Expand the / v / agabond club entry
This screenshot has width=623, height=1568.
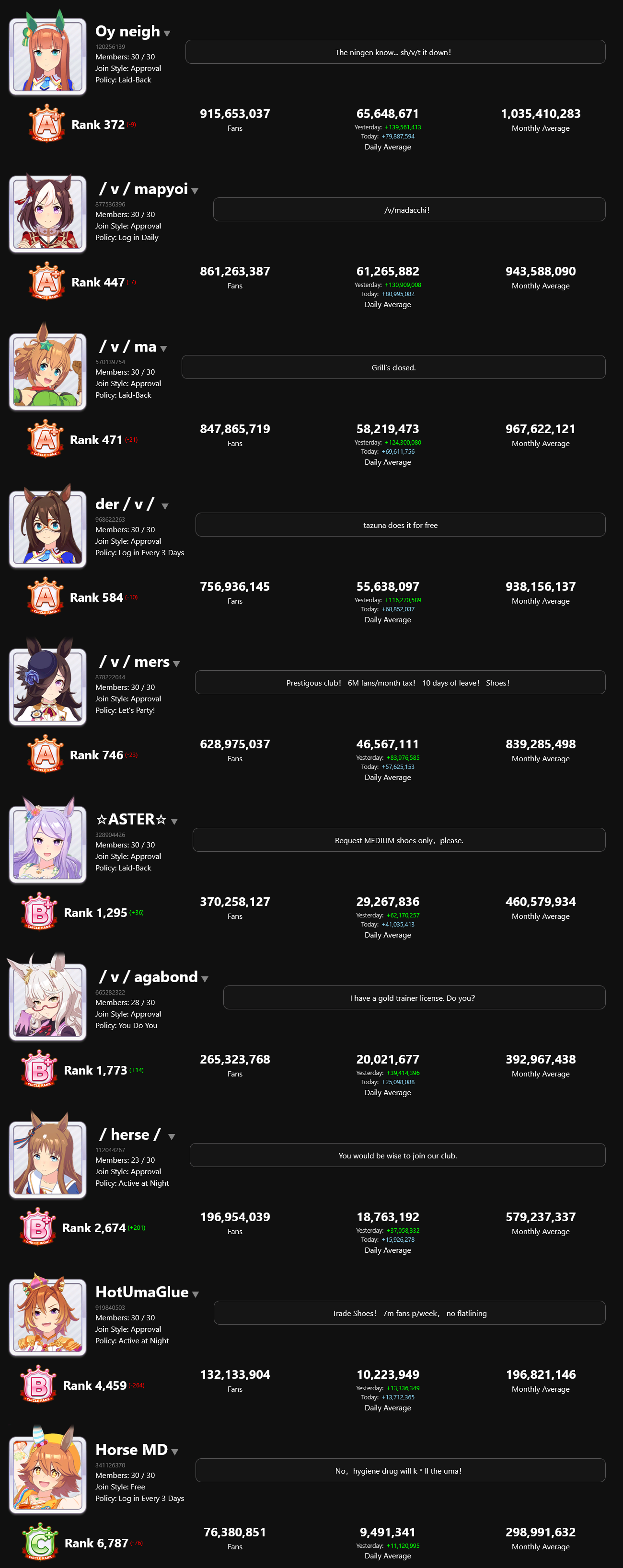[x=205, y=979]
